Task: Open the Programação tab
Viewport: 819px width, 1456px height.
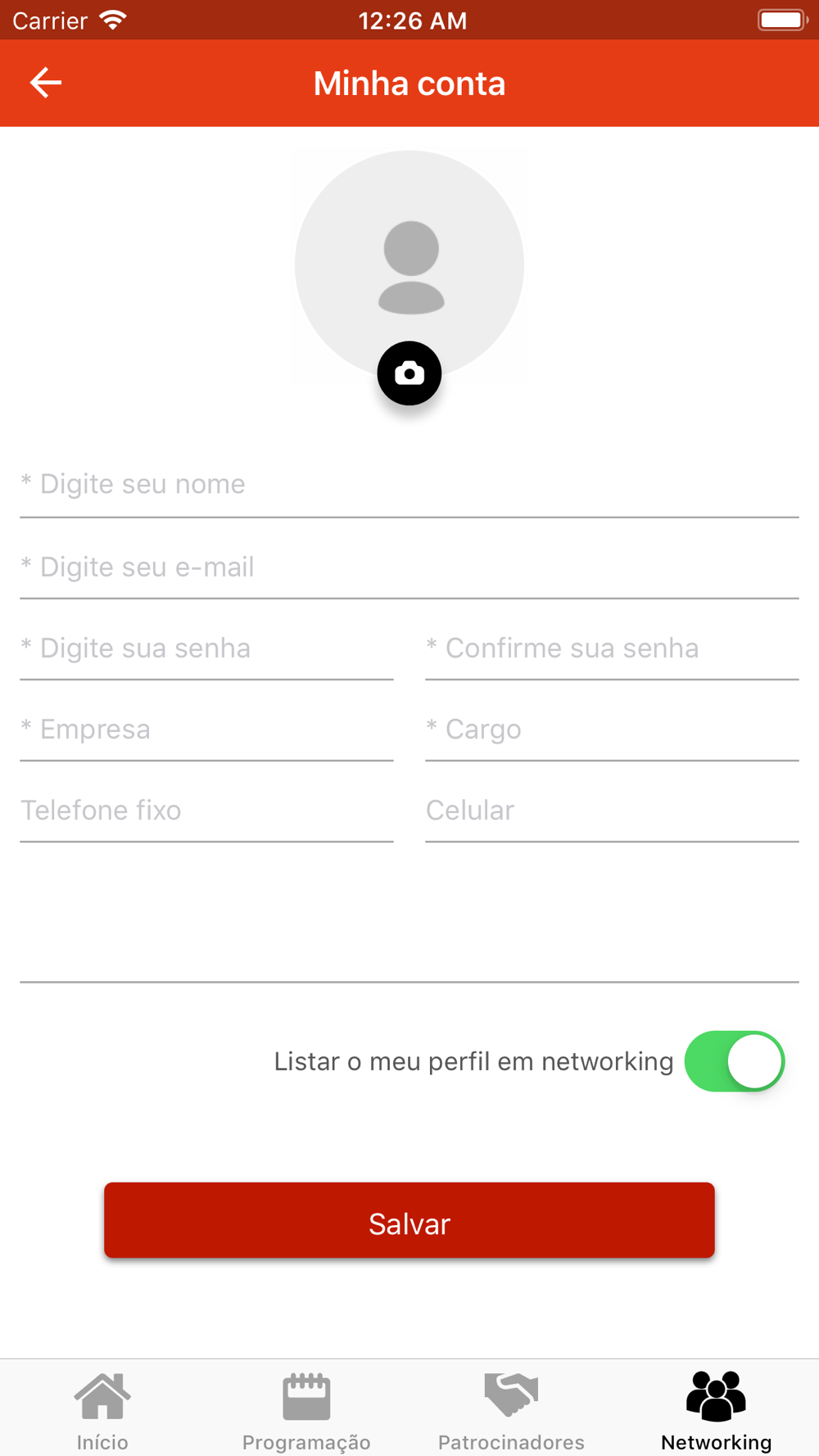Action: 306,1411
